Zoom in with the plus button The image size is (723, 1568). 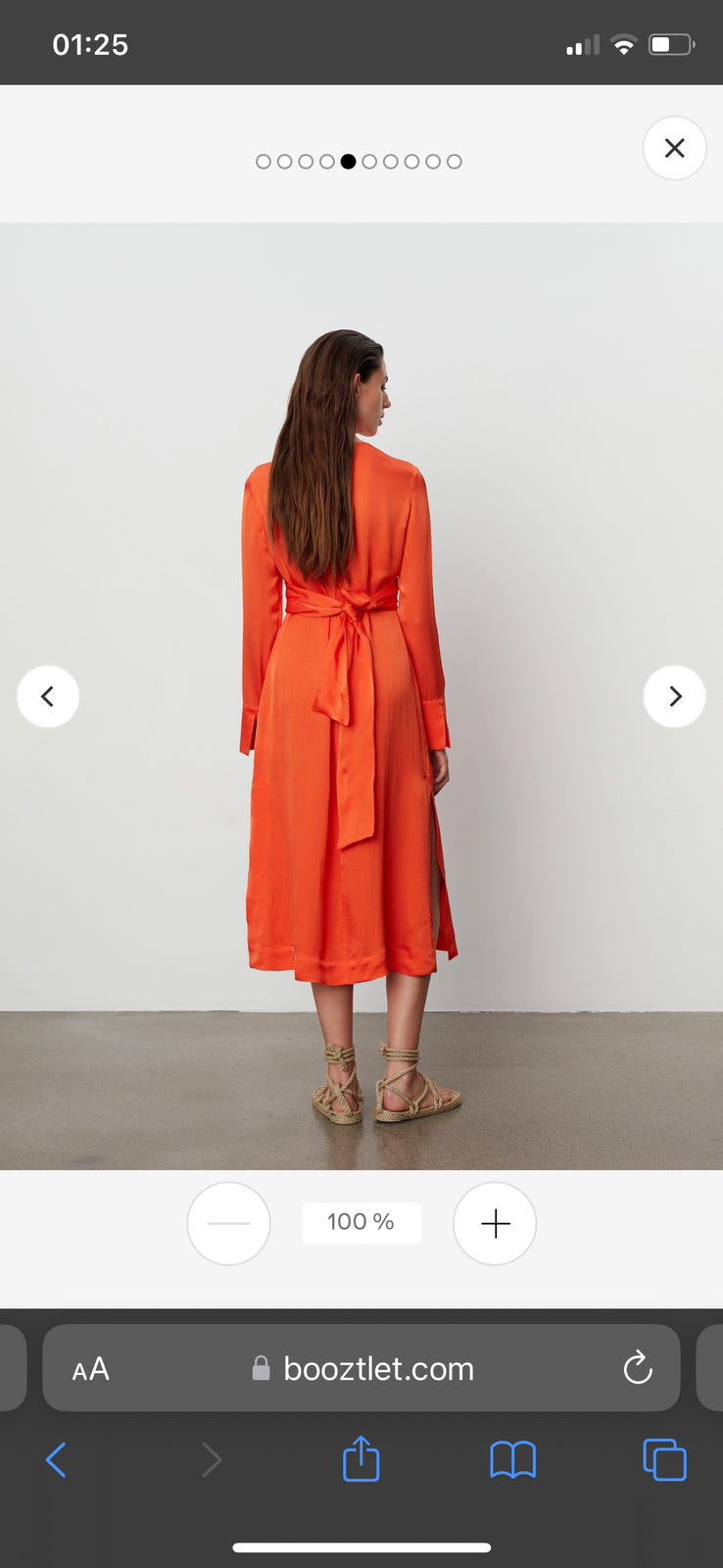pos(495,1223)
